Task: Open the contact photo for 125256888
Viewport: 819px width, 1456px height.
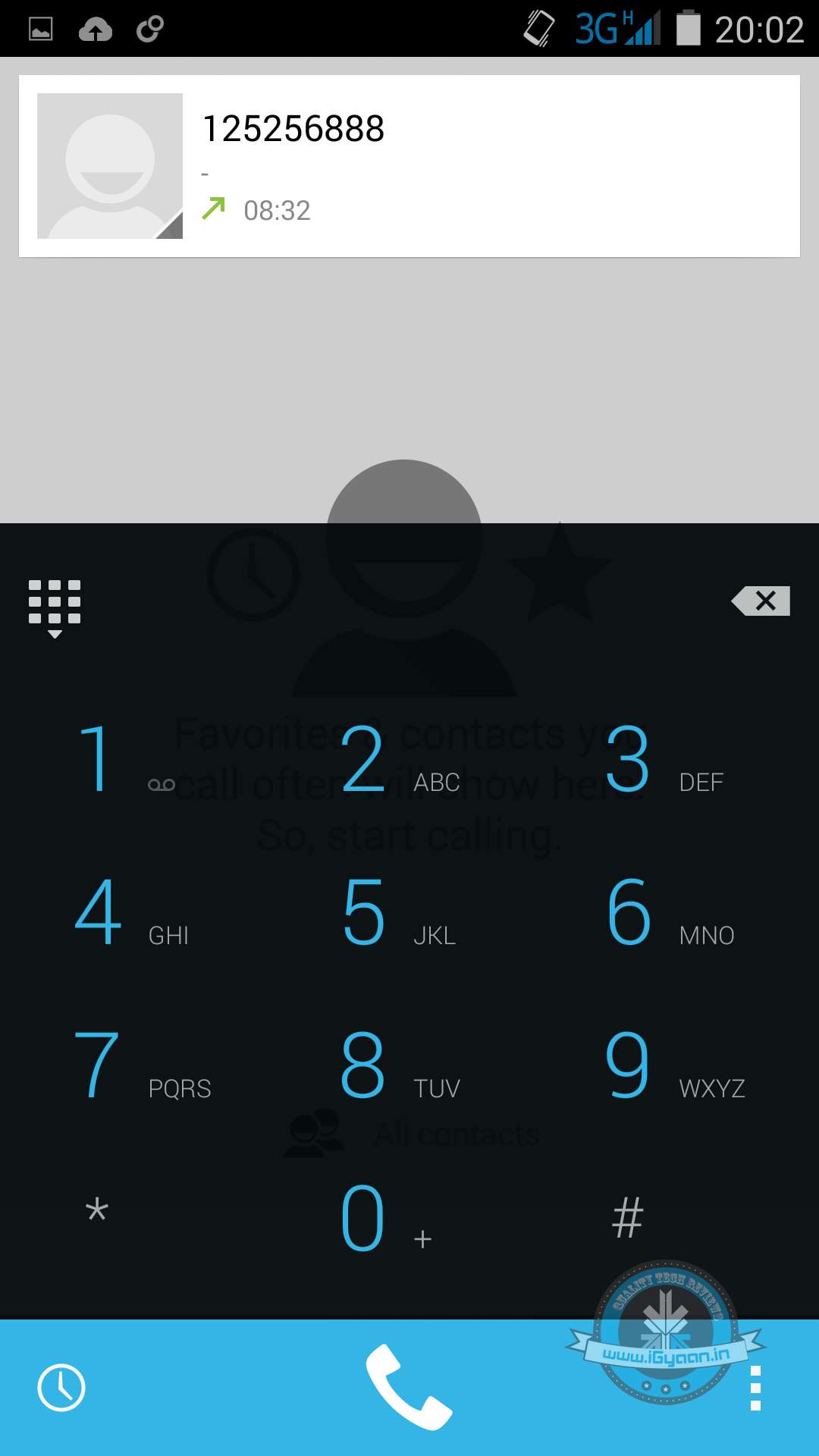Action: [x=110, y=166]
